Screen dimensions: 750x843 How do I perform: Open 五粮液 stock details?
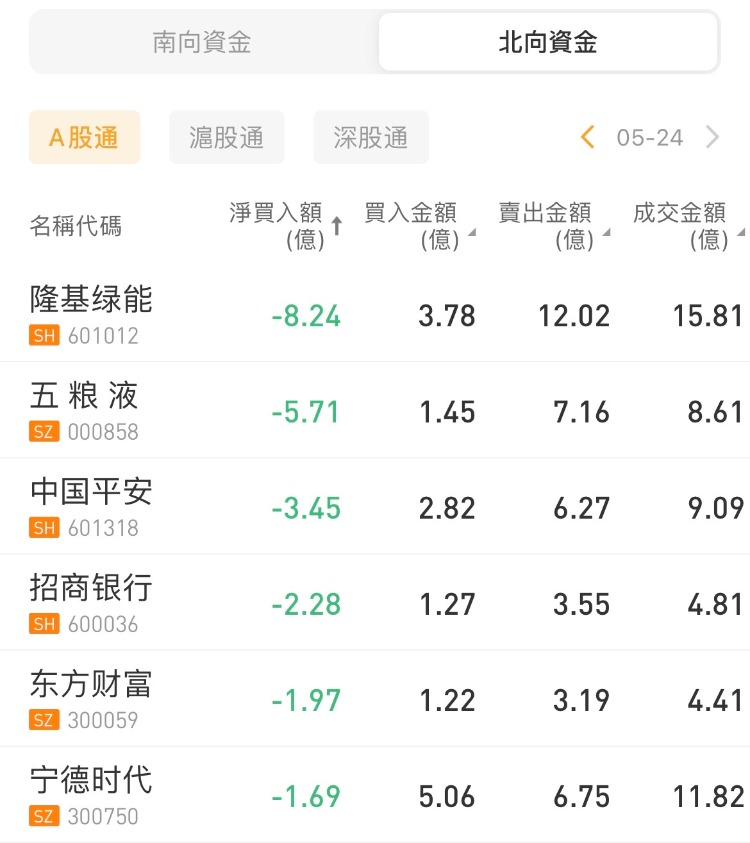tap(85, 410)
